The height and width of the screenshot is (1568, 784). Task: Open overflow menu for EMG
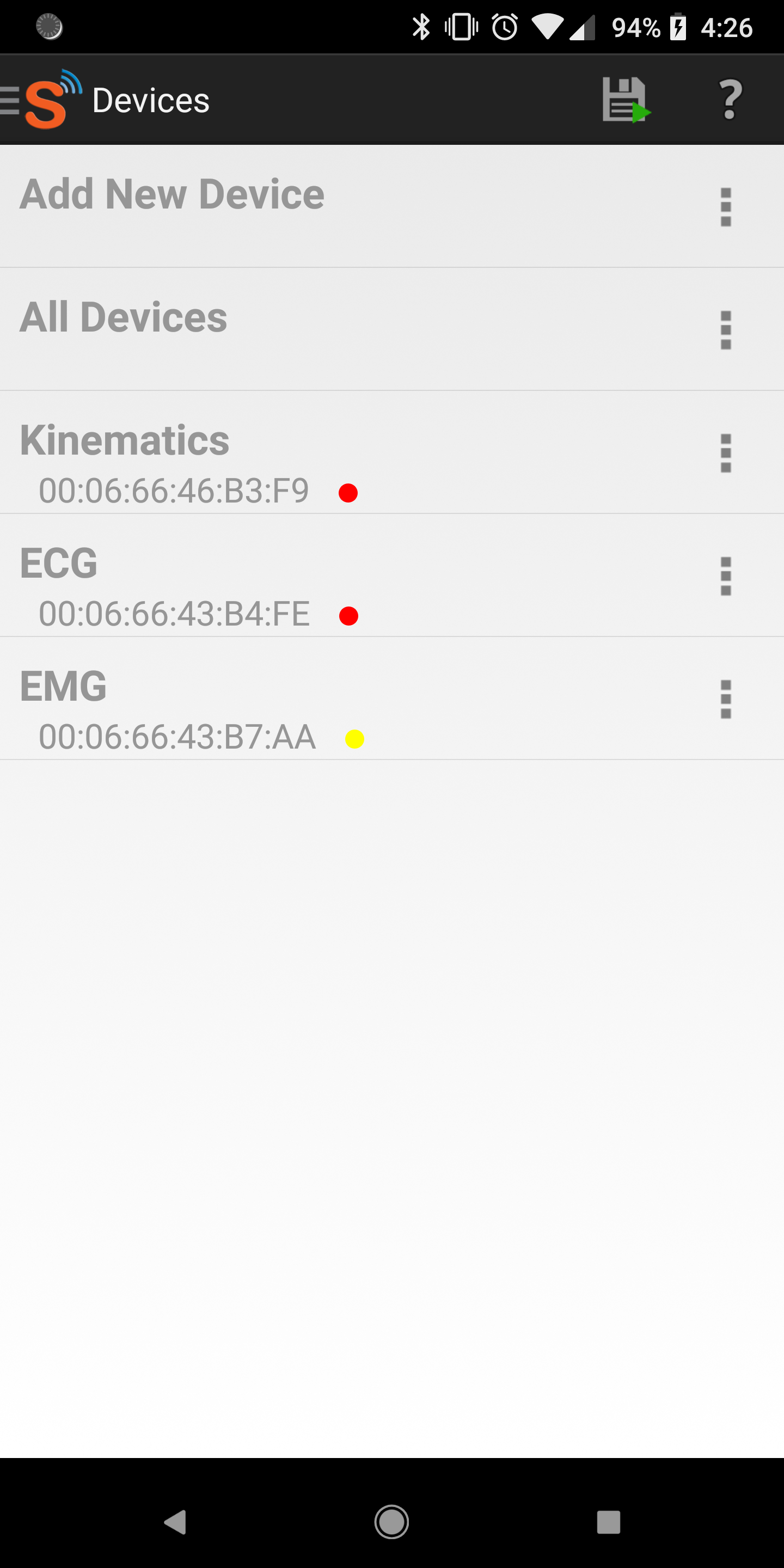pos(725,699)
